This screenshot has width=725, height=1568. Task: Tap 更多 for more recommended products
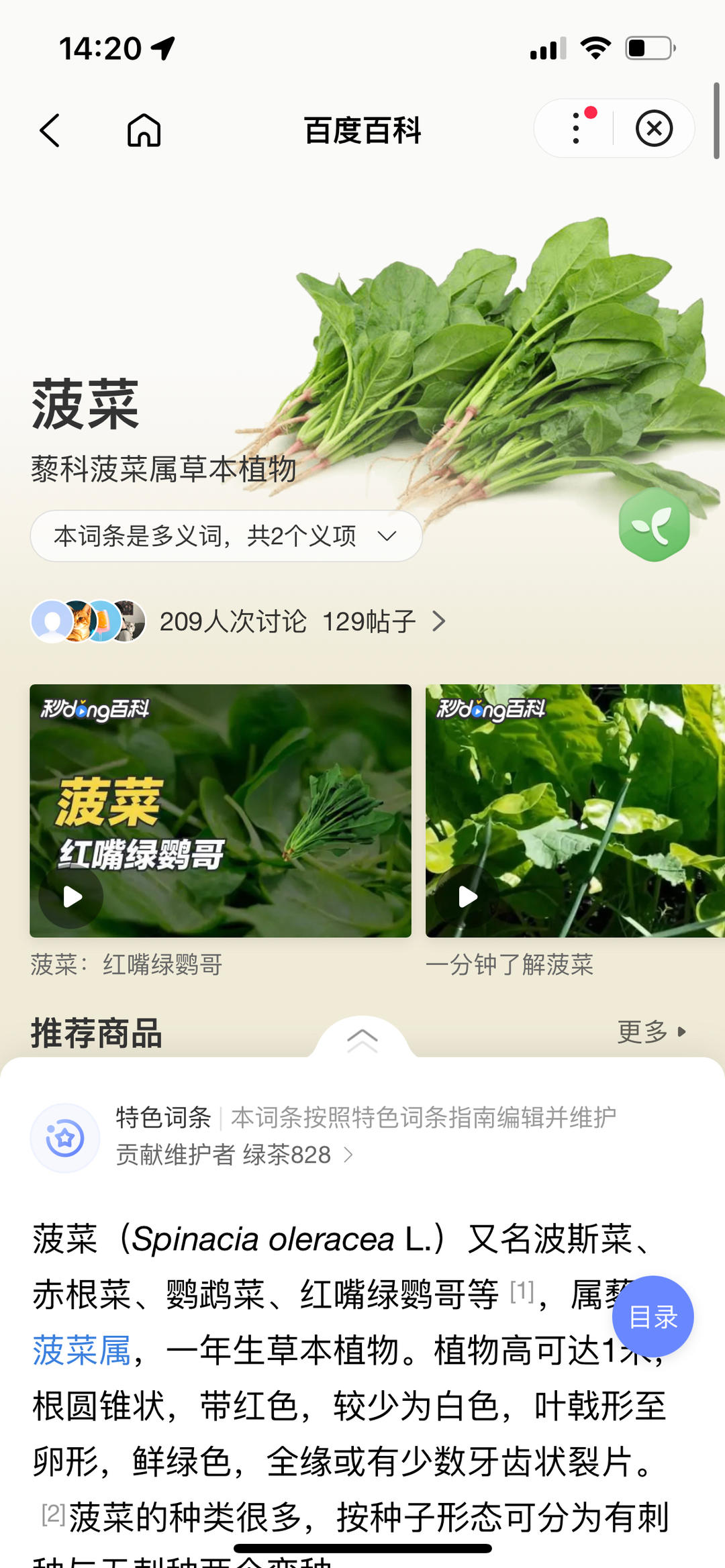pos(650,1032)
